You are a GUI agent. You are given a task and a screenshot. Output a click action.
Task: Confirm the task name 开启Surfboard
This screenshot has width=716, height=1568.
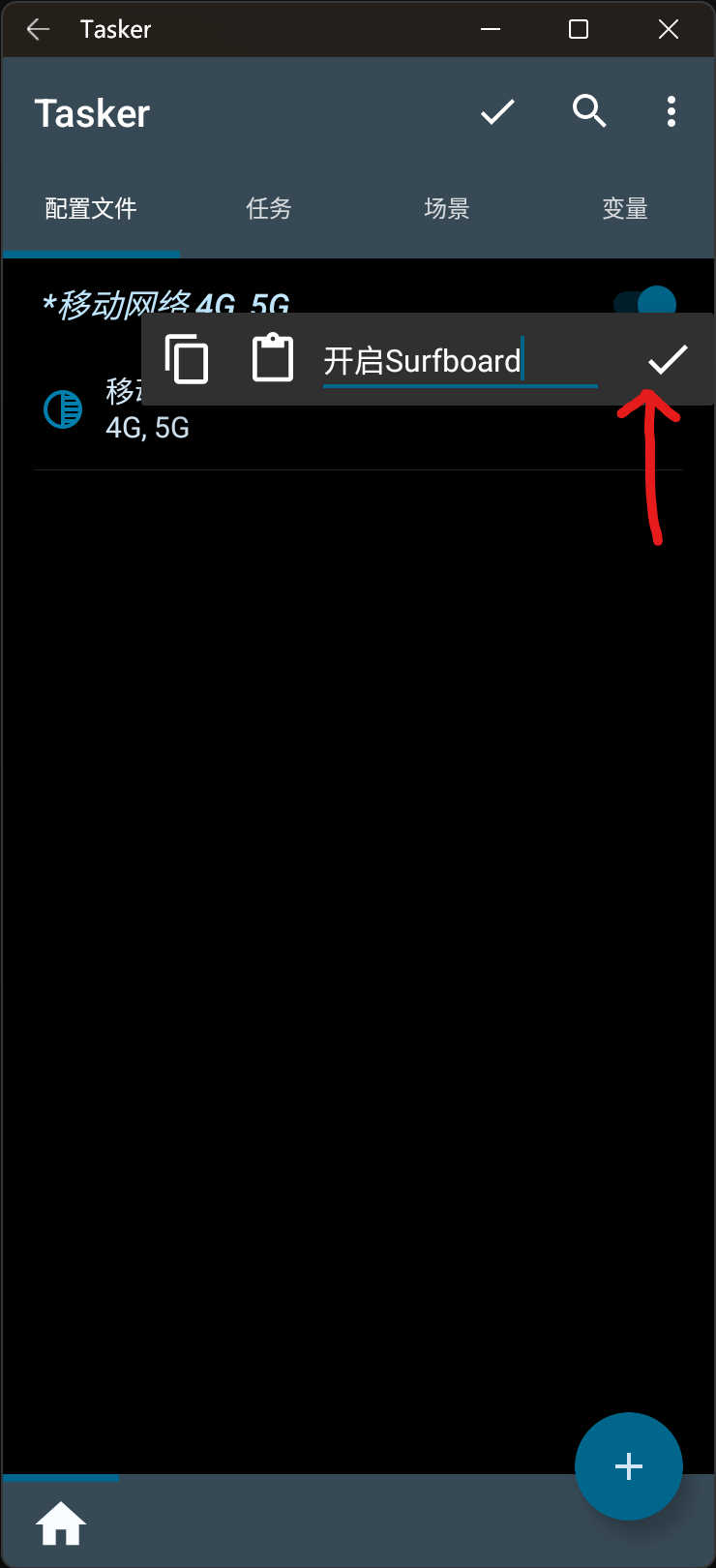click(668, 360)
